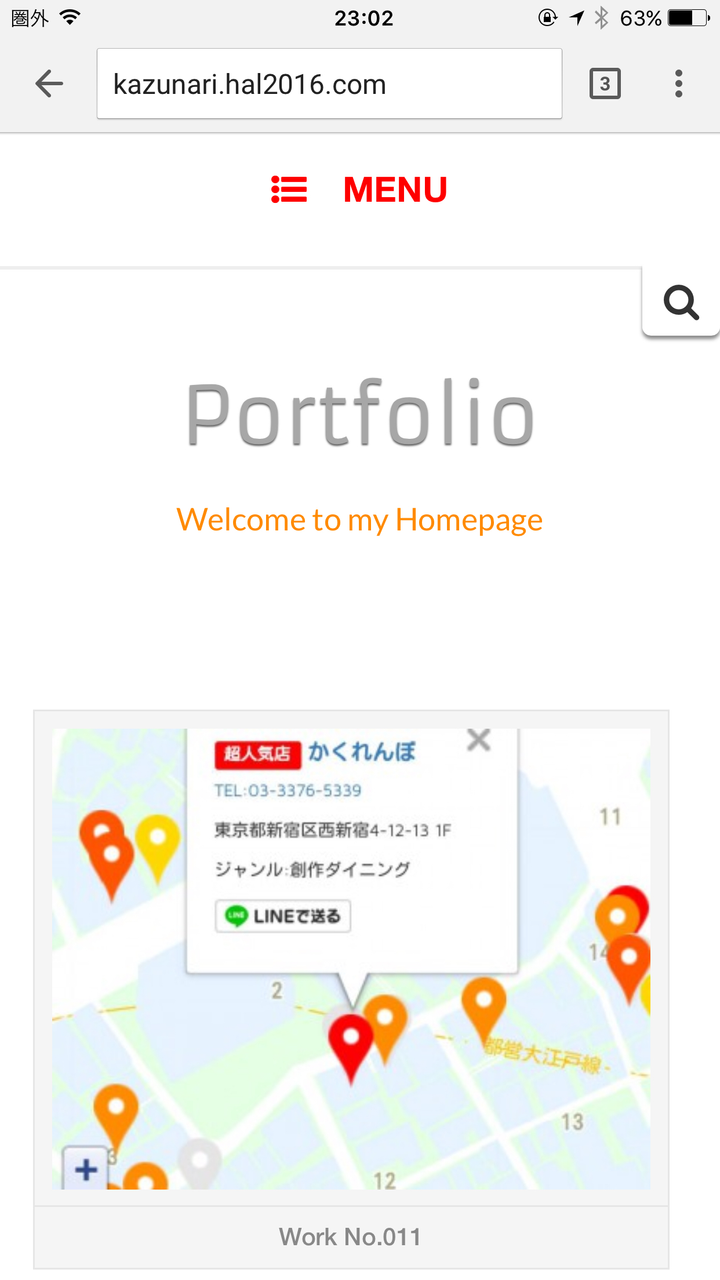Open the tab switcher showing 3 tabs
The image size is (720, 1280).
pyautogui.click(x=604, y=84)
